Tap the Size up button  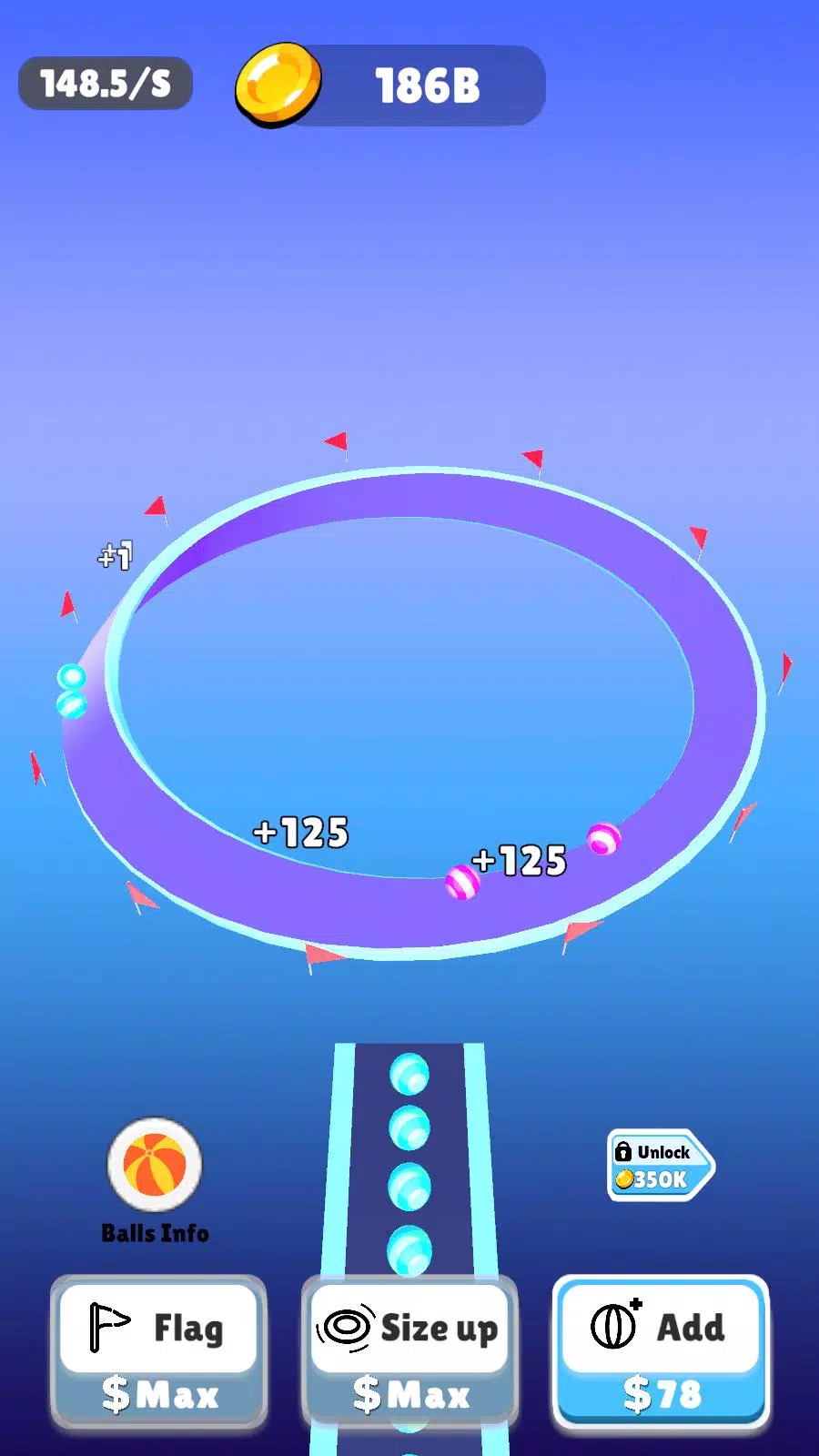410,1353
